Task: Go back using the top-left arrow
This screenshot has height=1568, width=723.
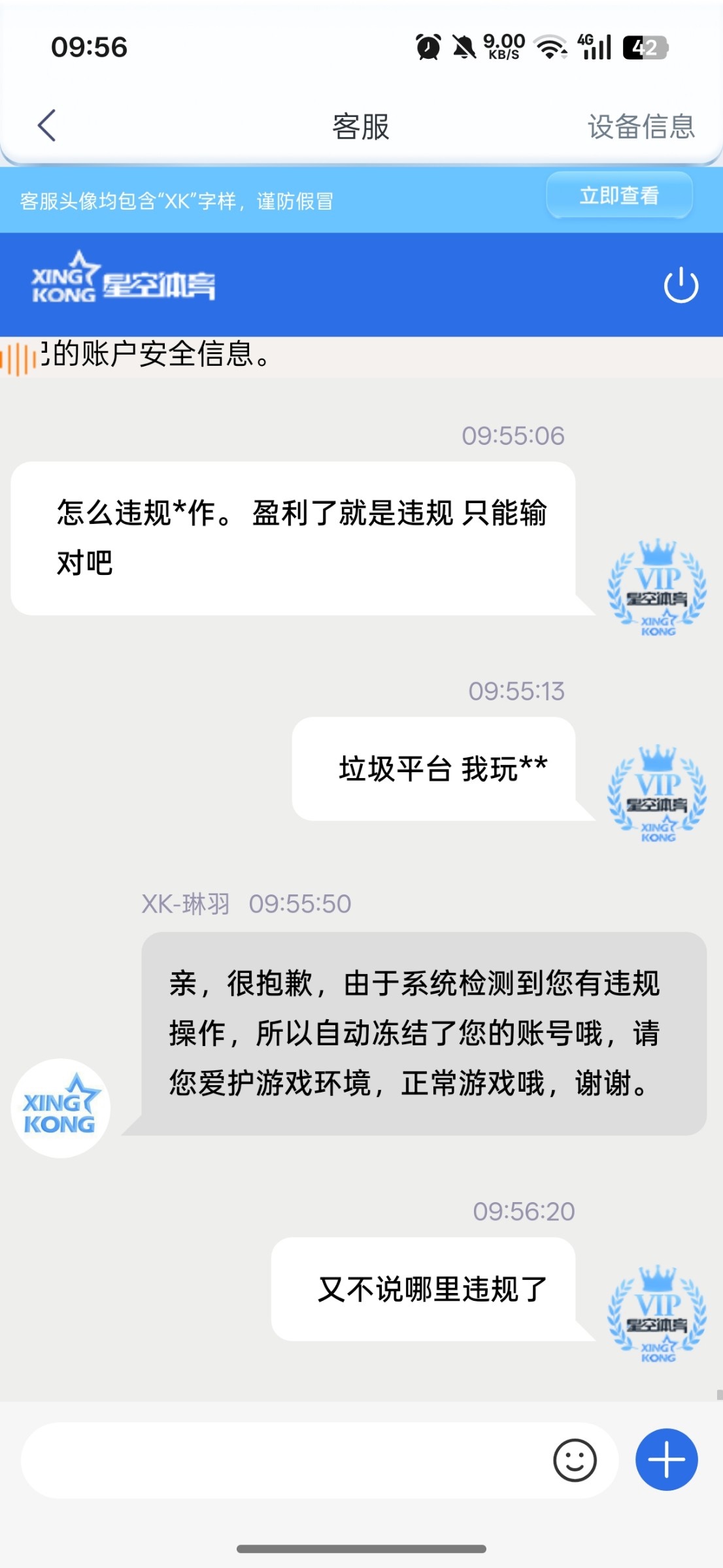Action: (x=47, y=125)
